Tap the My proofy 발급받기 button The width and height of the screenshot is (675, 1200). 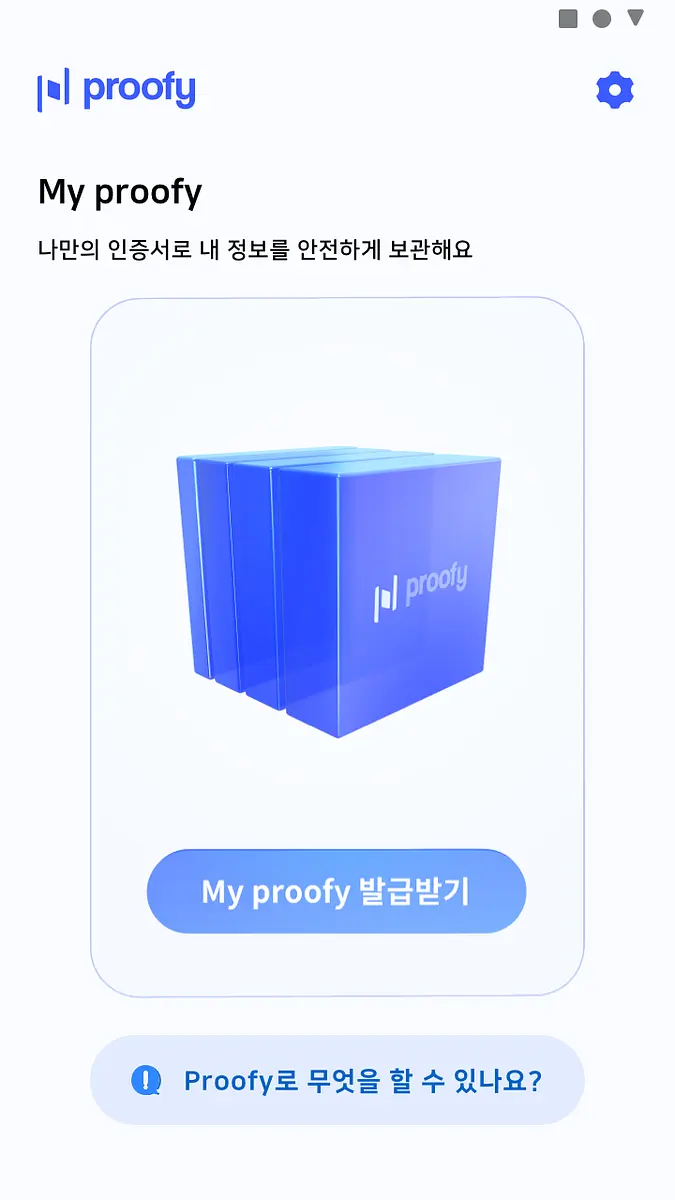[x=336, y=891]
